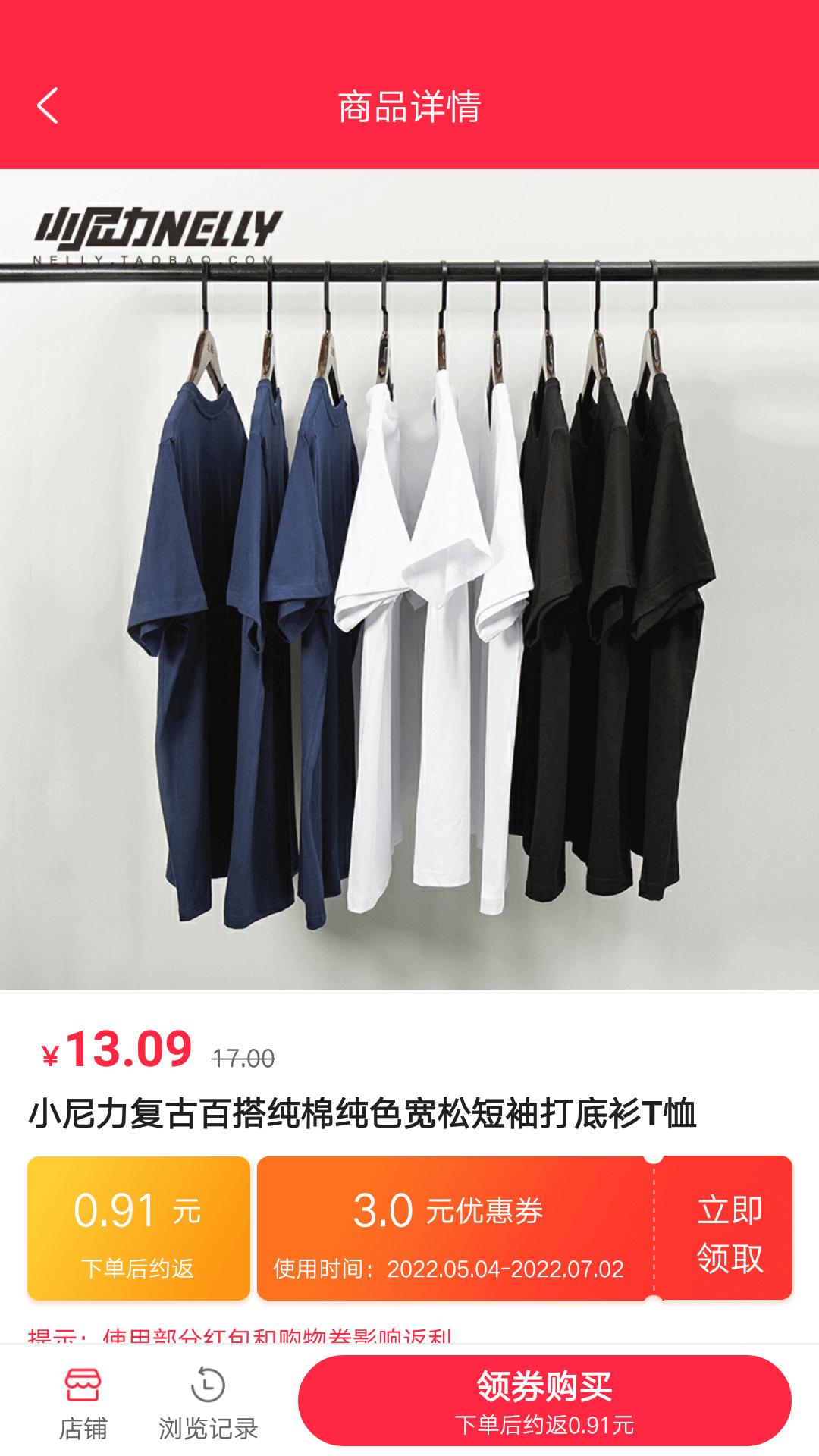View 浏览记录 browsing history
This screenshot has width=819, height=1456.
(208, 1403)
